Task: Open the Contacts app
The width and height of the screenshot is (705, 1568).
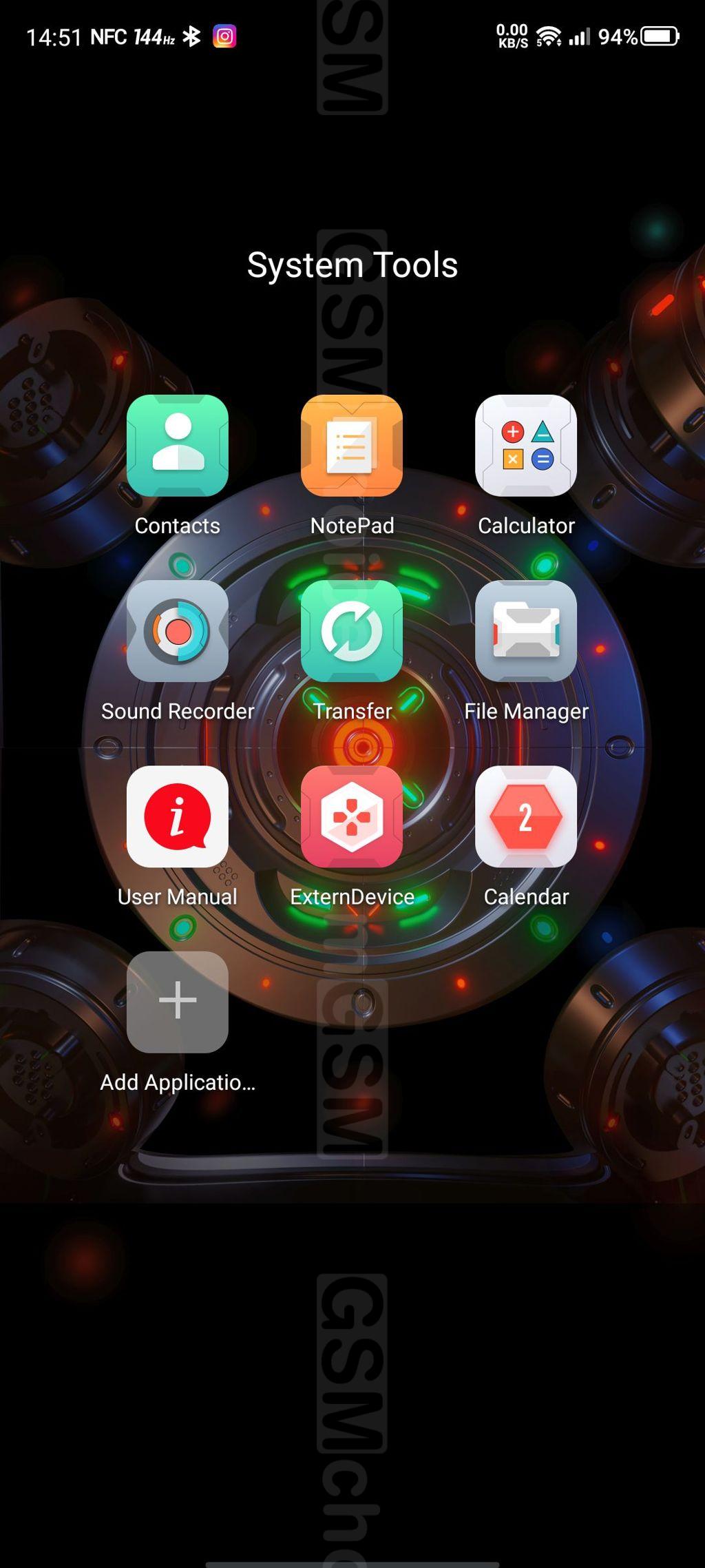Action: pyautogui.click(x=178, y=446)
